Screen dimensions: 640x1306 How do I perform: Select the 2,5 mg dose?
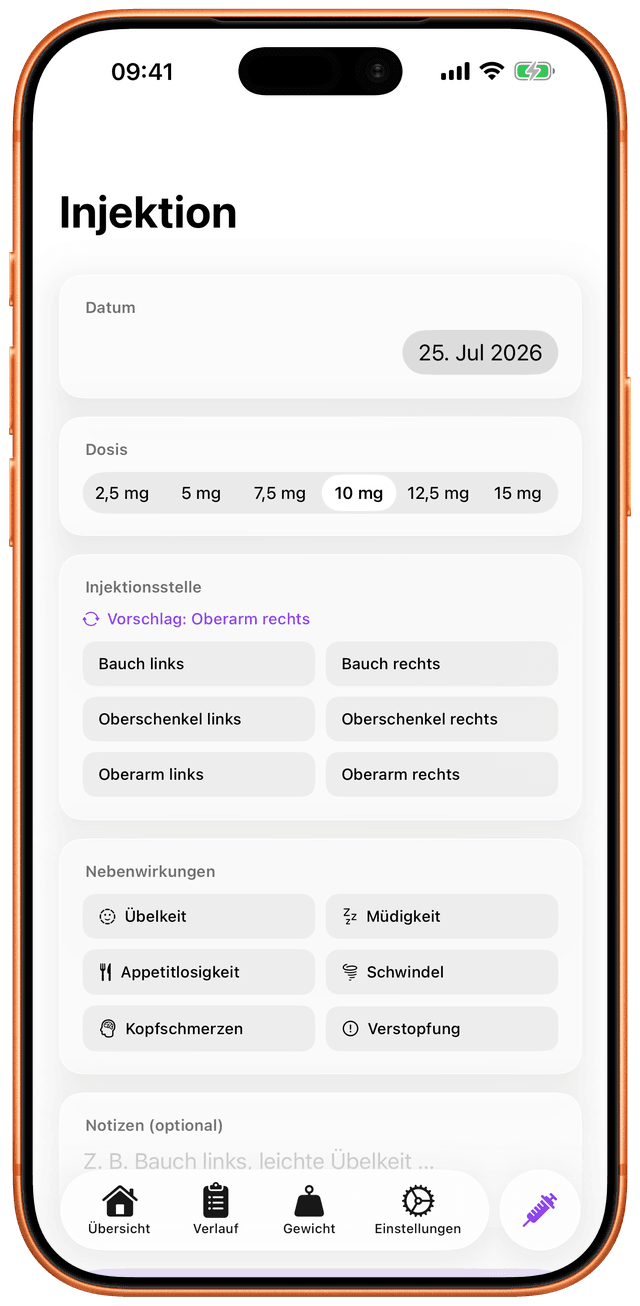point(122,493)
